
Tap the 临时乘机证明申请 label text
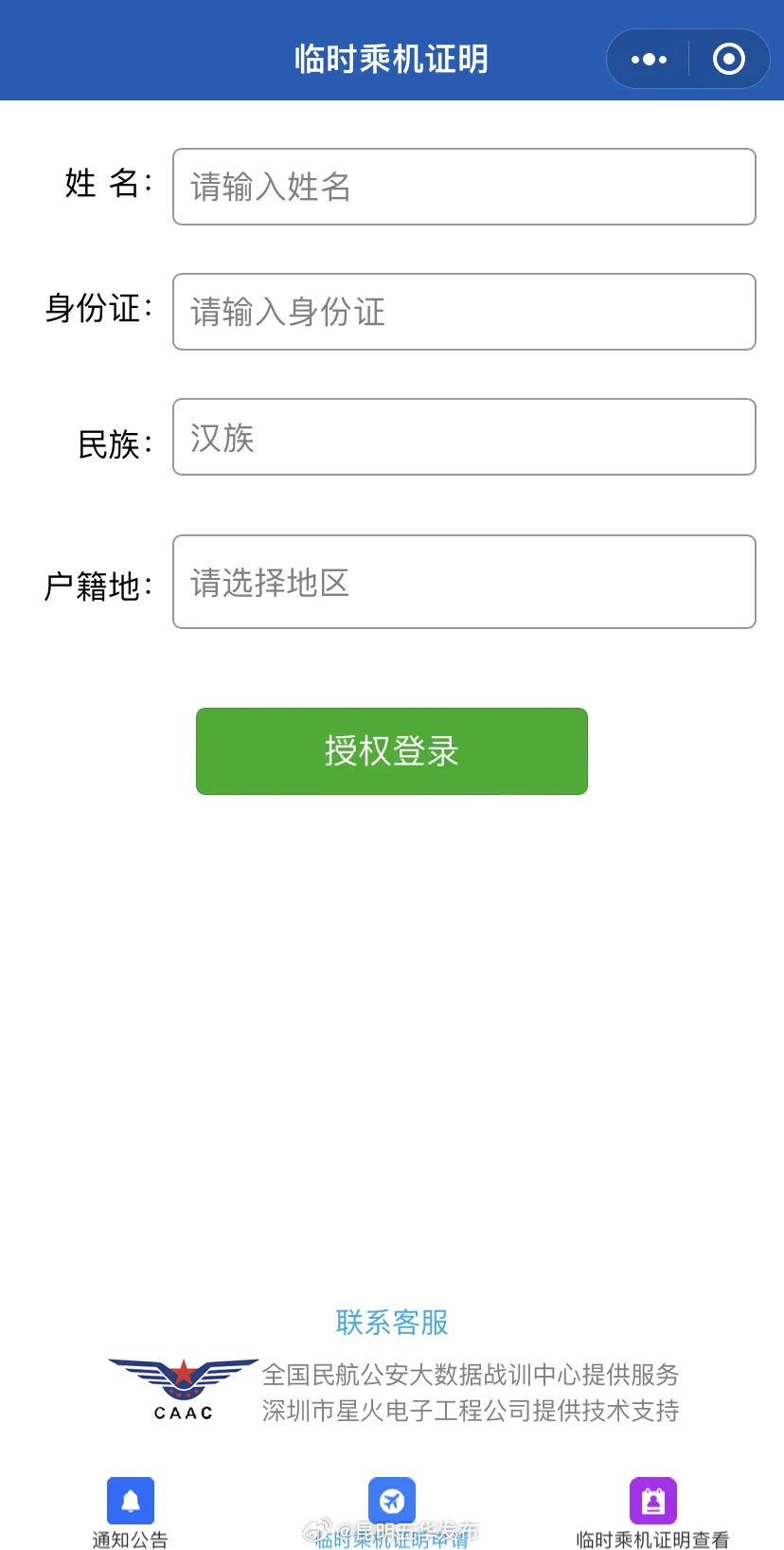391,1539
